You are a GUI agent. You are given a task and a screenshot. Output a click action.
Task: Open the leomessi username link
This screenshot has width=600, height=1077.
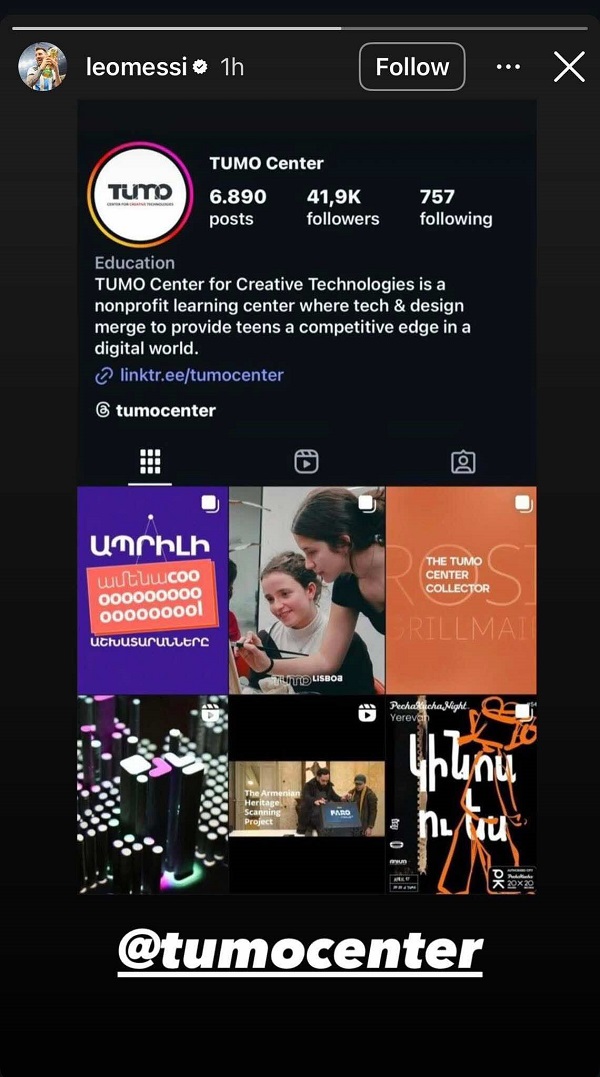tap(138, 67)
